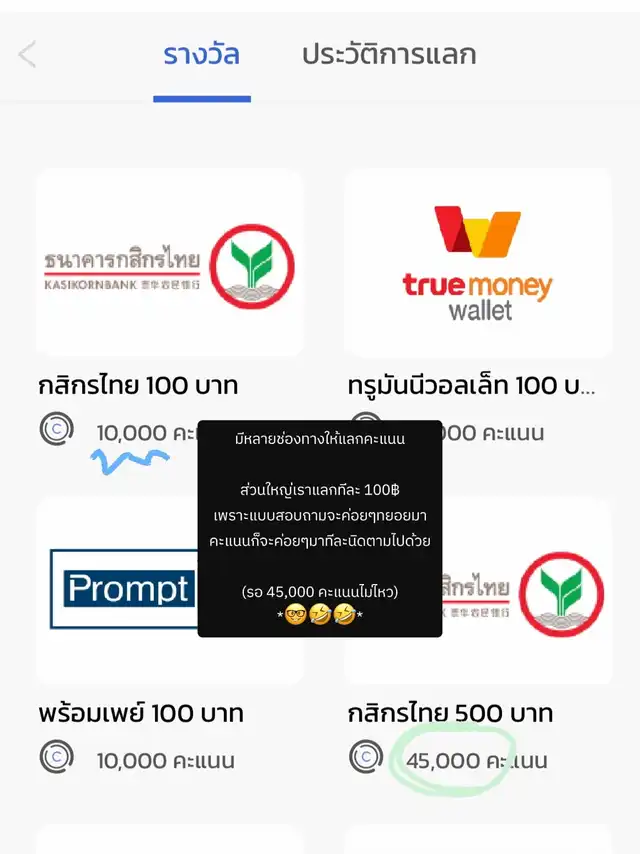Switch to the รางวัล tab
Screen dimensions: 640x854
201,55
